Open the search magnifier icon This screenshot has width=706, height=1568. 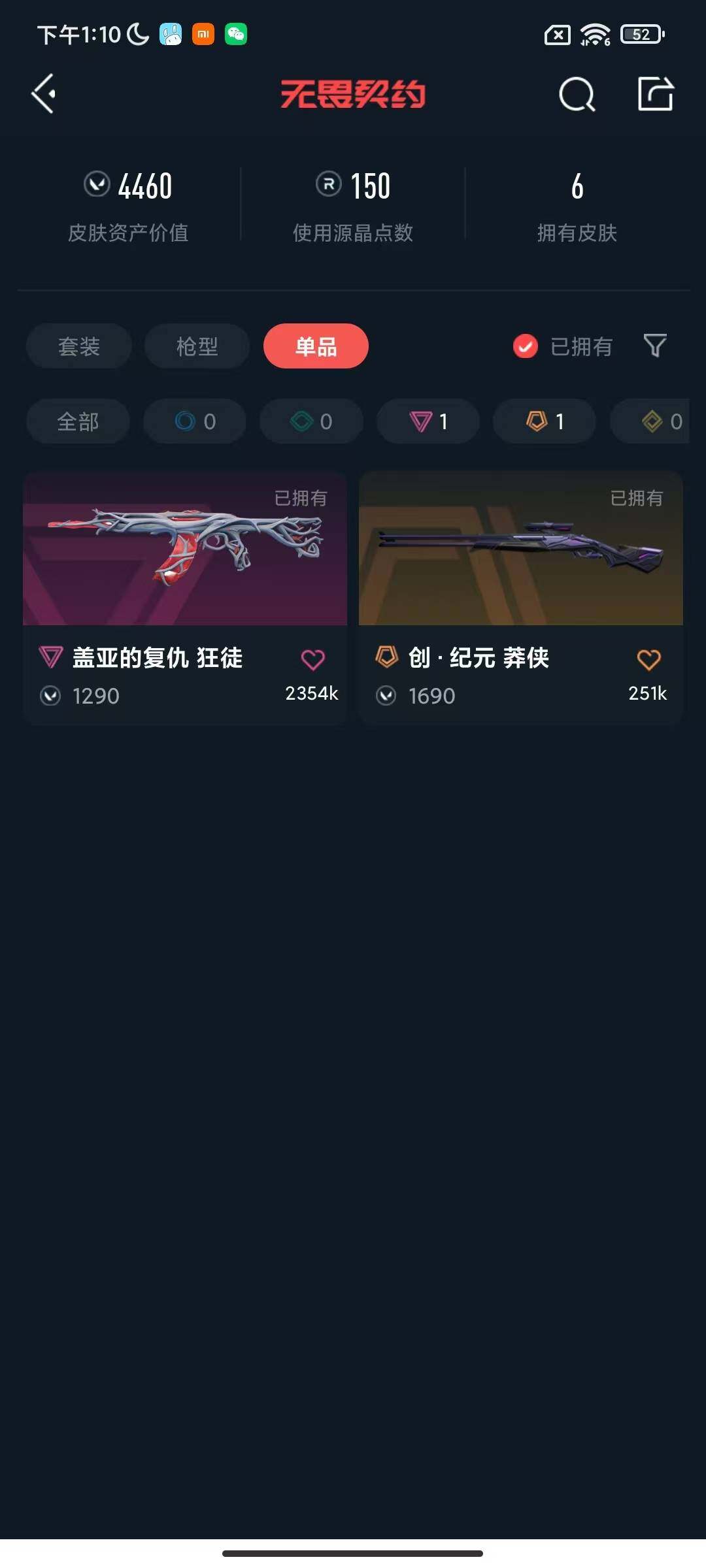point(577,95)
